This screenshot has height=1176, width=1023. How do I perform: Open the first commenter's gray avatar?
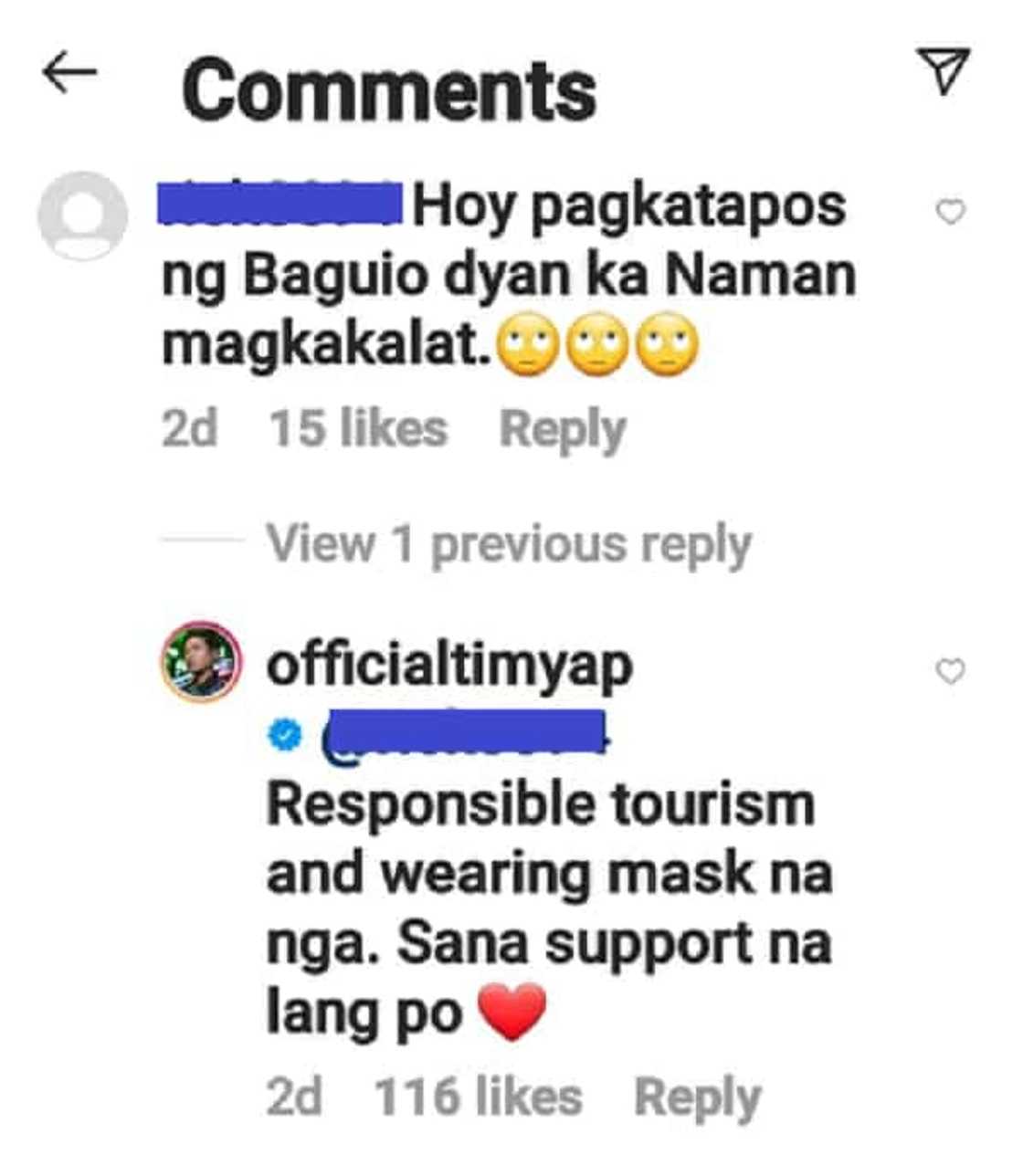click(x=82, y=216)
